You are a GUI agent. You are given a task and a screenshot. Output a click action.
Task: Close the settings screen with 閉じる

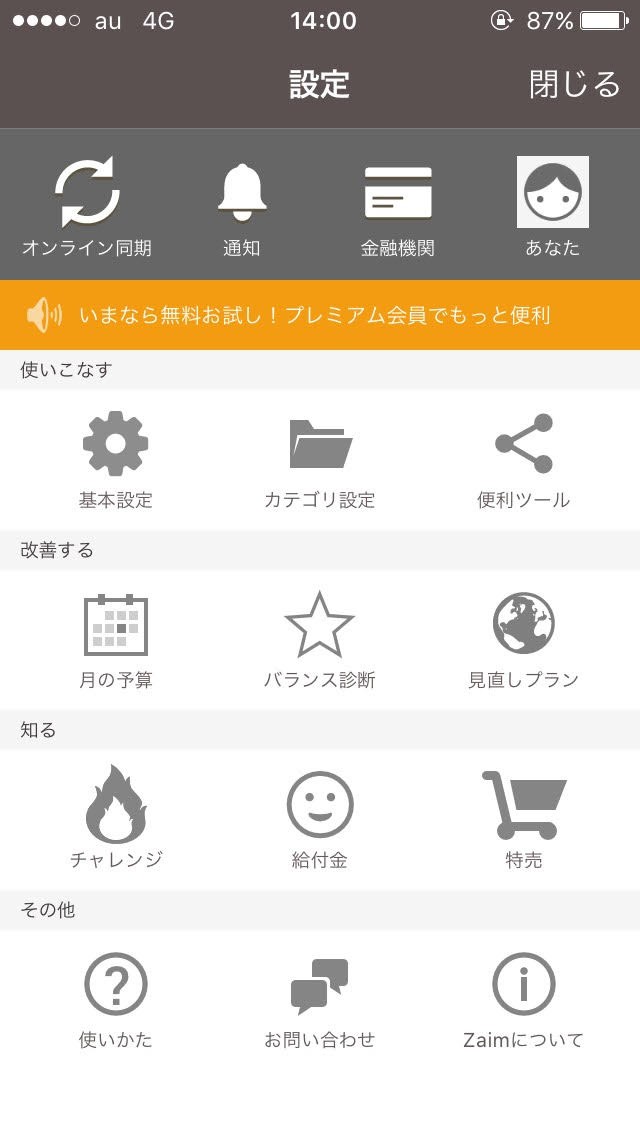574,84
